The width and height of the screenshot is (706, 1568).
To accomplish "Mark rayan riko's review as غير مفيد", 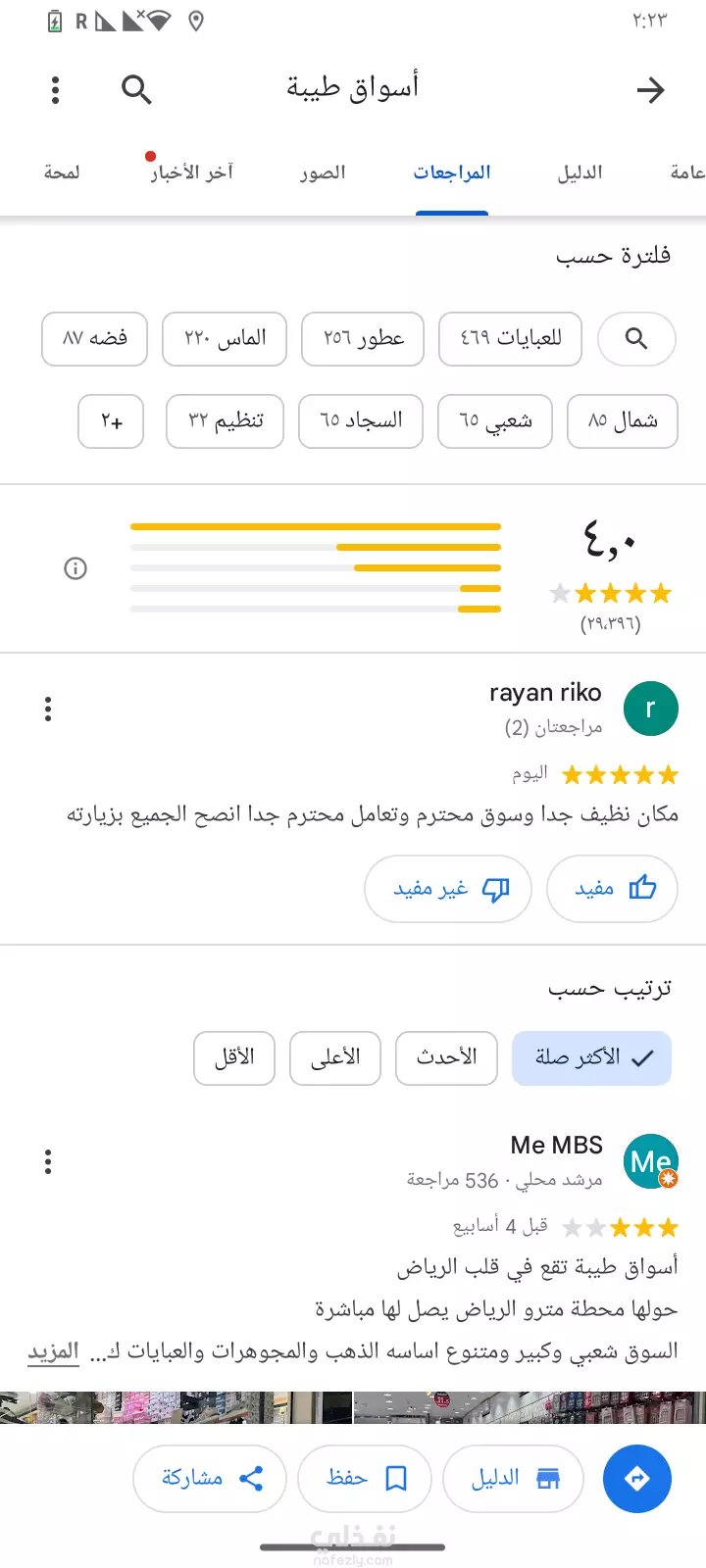I will point(448,889).
